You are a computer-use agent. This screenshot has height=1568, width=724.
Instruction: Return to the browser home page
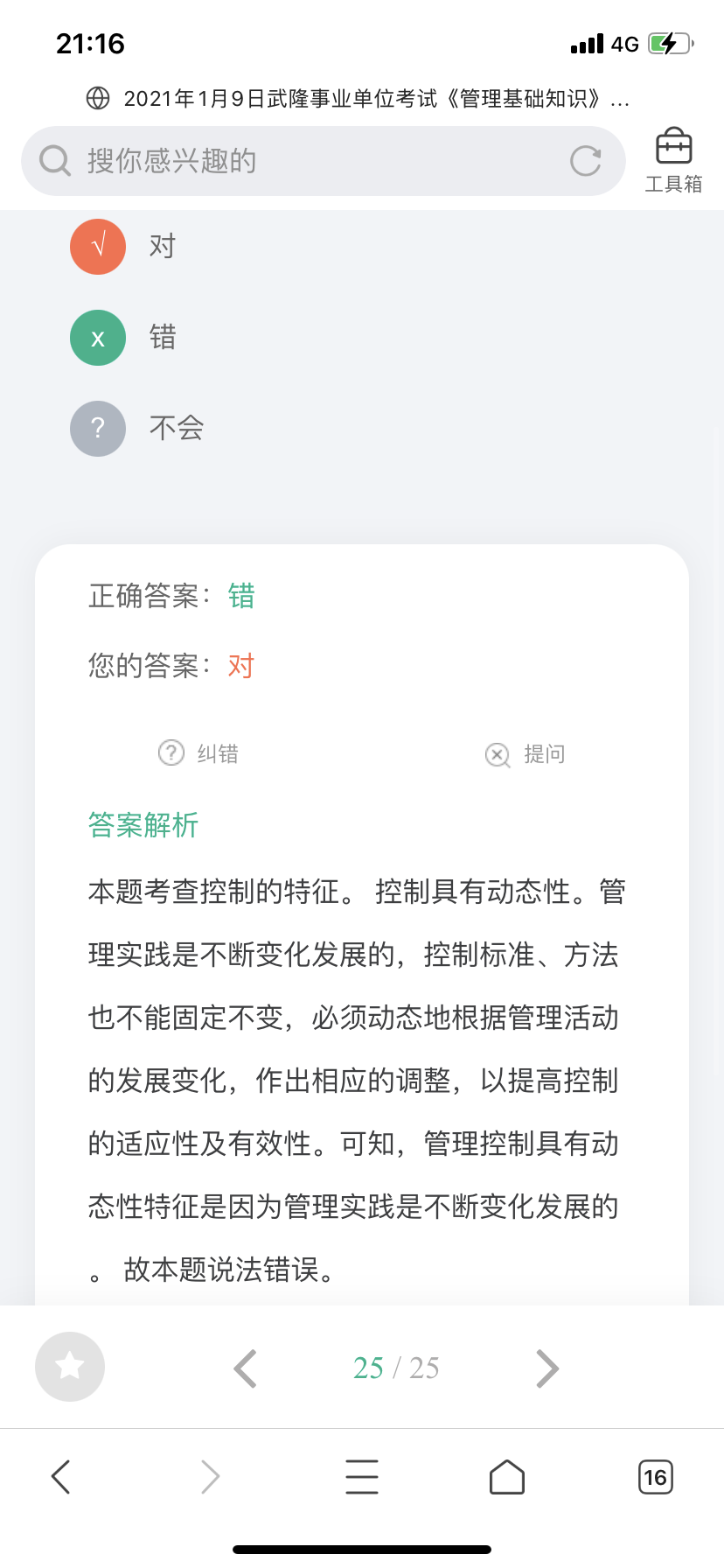pyautogui.click(x=507, y=1477)
